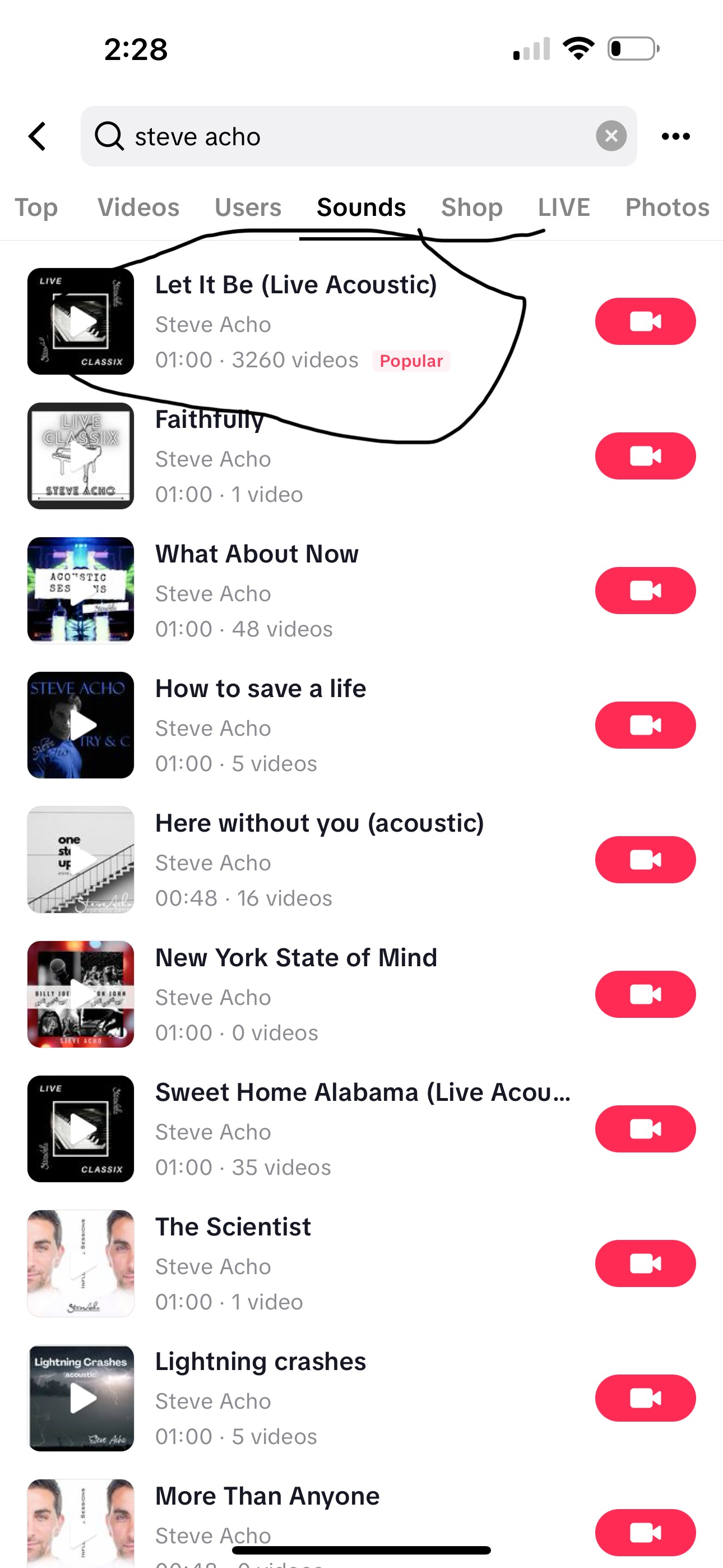Viewport: 723px width, 1568px height.
Task: Switch to the Videos tab
Action: point(138,207)
